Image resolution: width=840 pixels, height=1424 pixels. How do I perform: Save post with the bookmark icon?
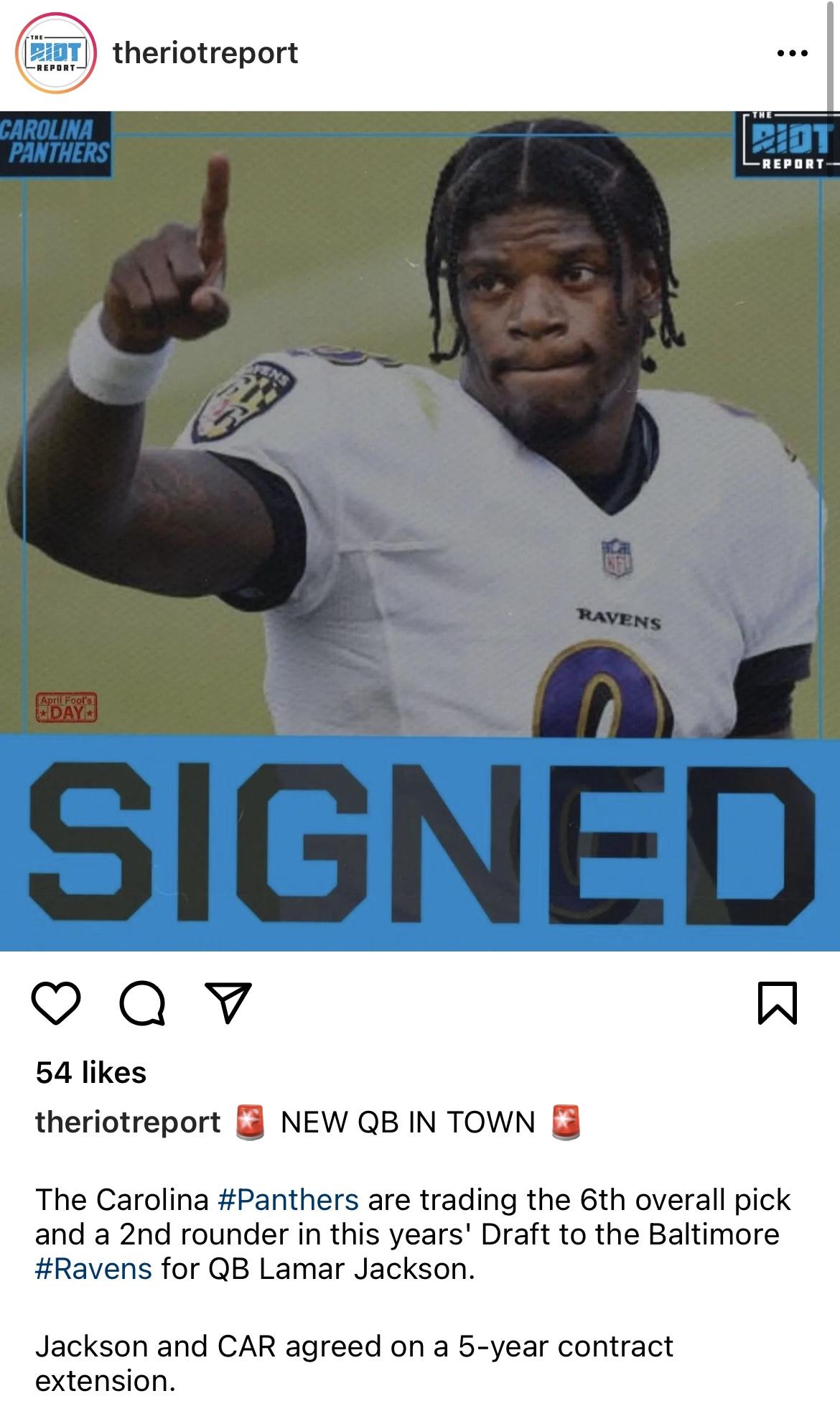pos(778,1002)
